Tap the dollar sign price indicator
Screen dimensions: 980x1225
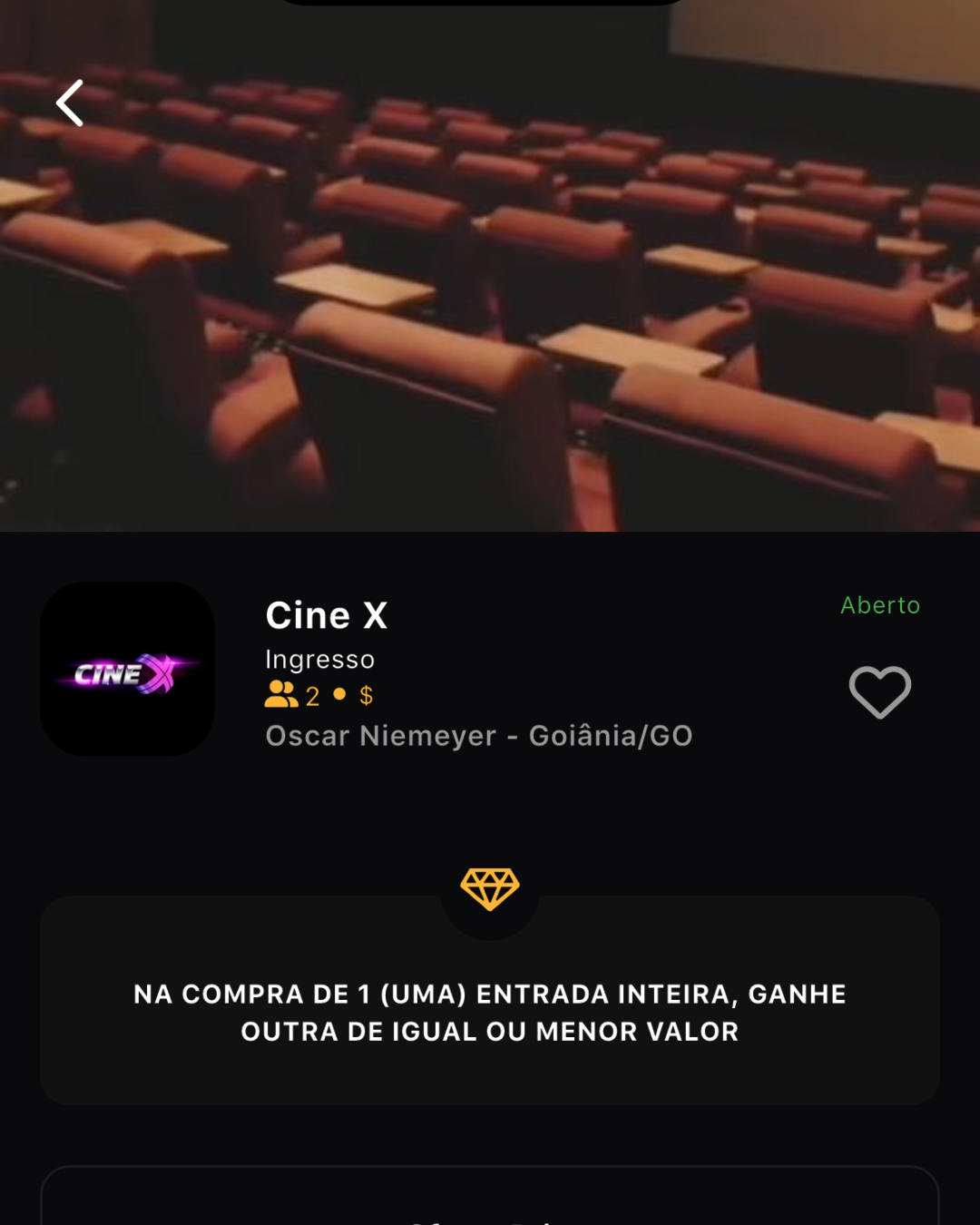pos(367,695)
